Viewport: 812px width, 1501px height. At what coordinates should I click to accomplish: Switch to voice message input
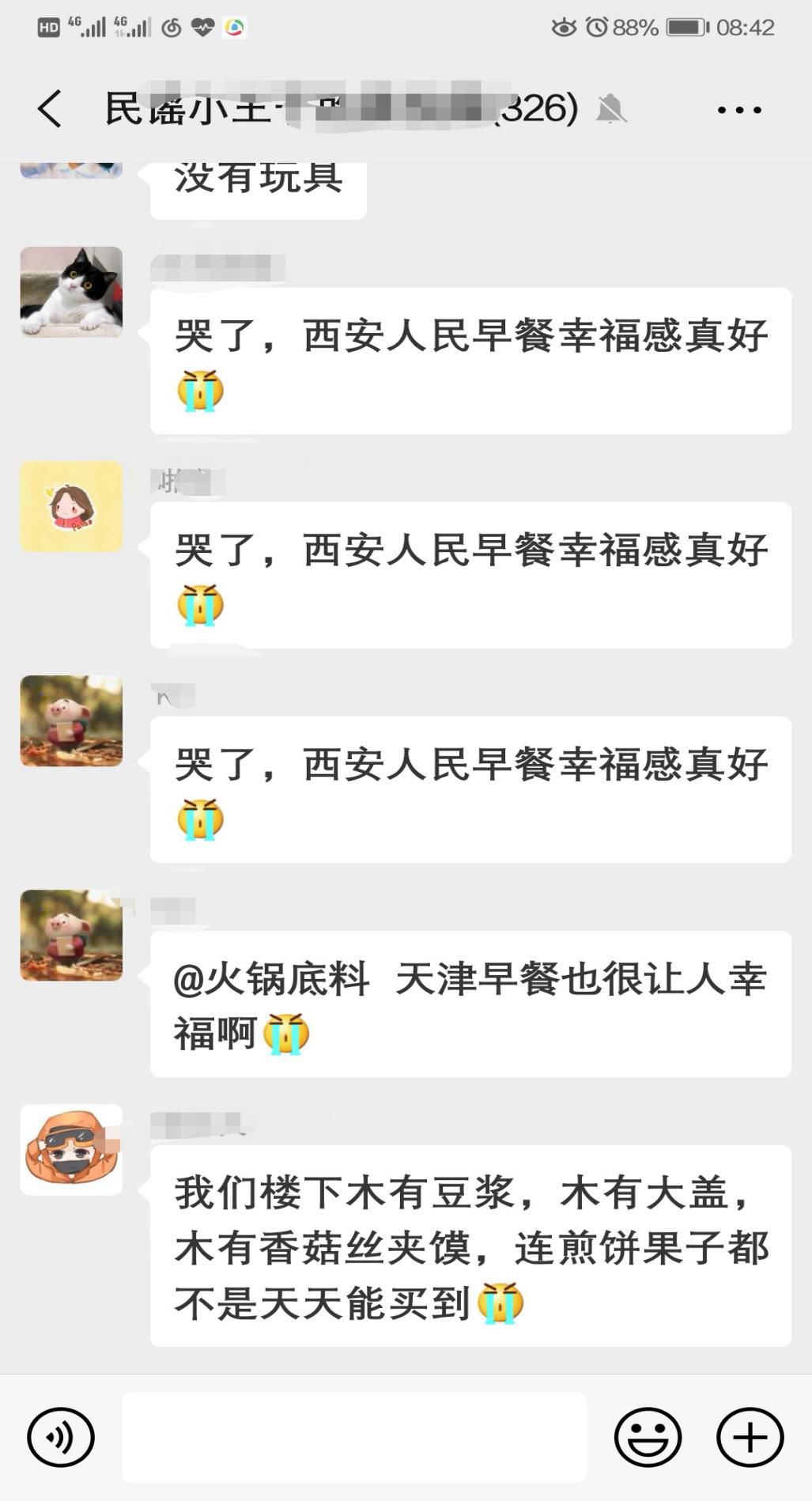[x=60, y=1438]
